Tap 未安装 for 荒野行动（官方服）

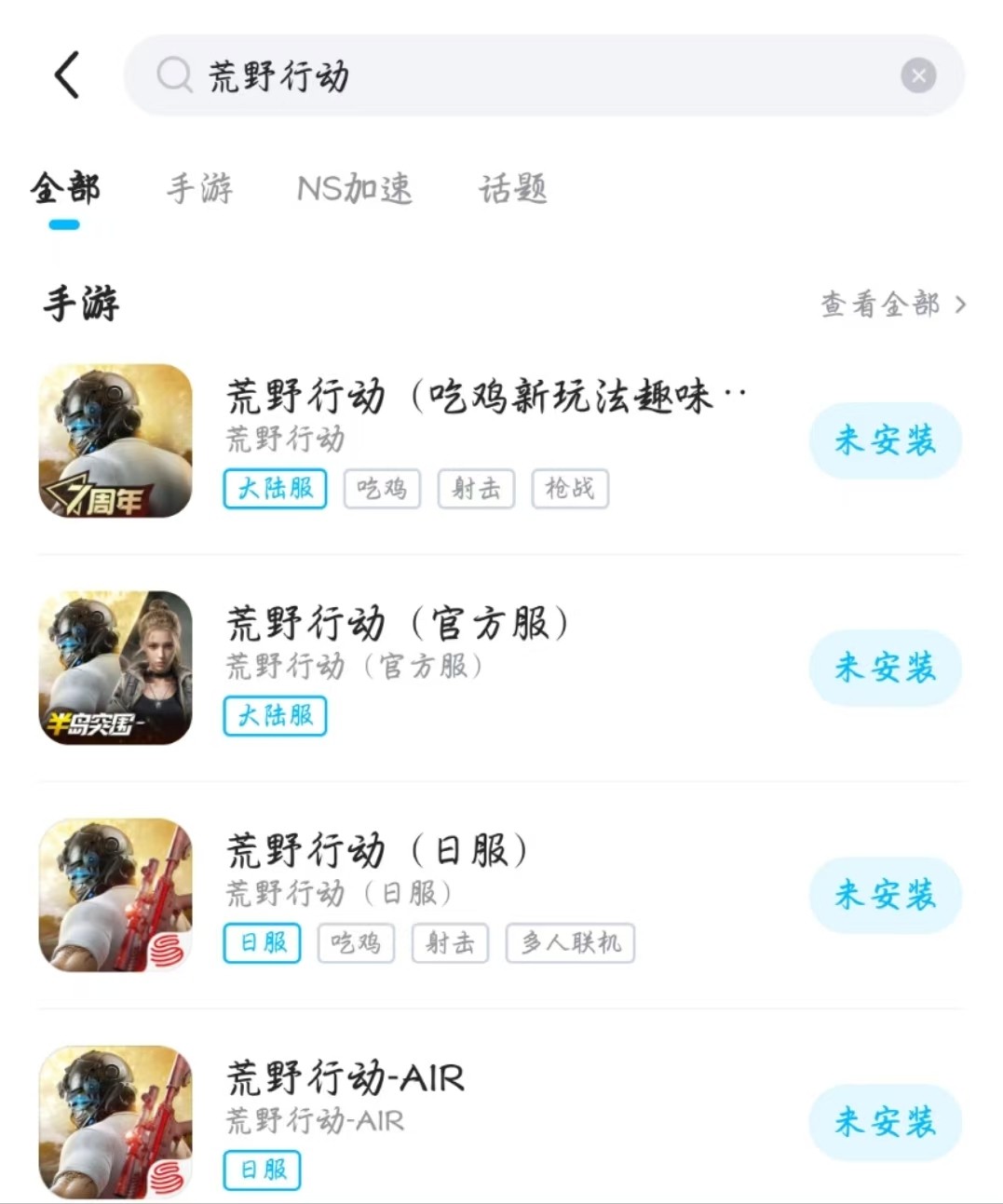pos(885,668)
